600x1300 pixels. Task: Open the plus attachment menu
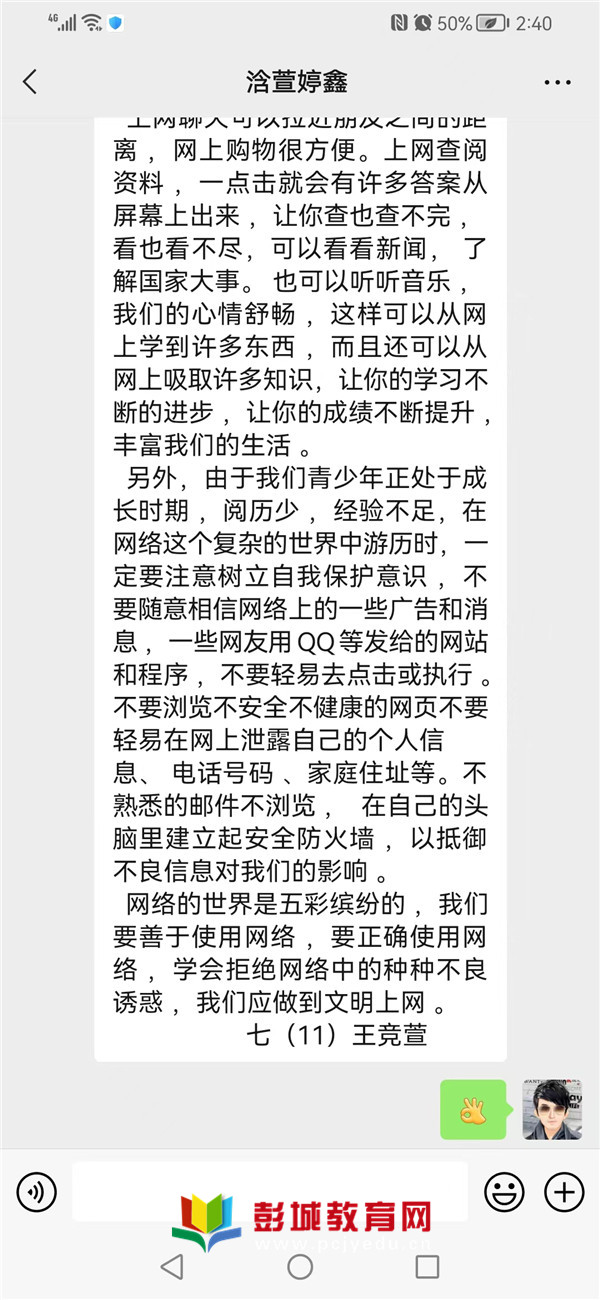pos(563,1191)
